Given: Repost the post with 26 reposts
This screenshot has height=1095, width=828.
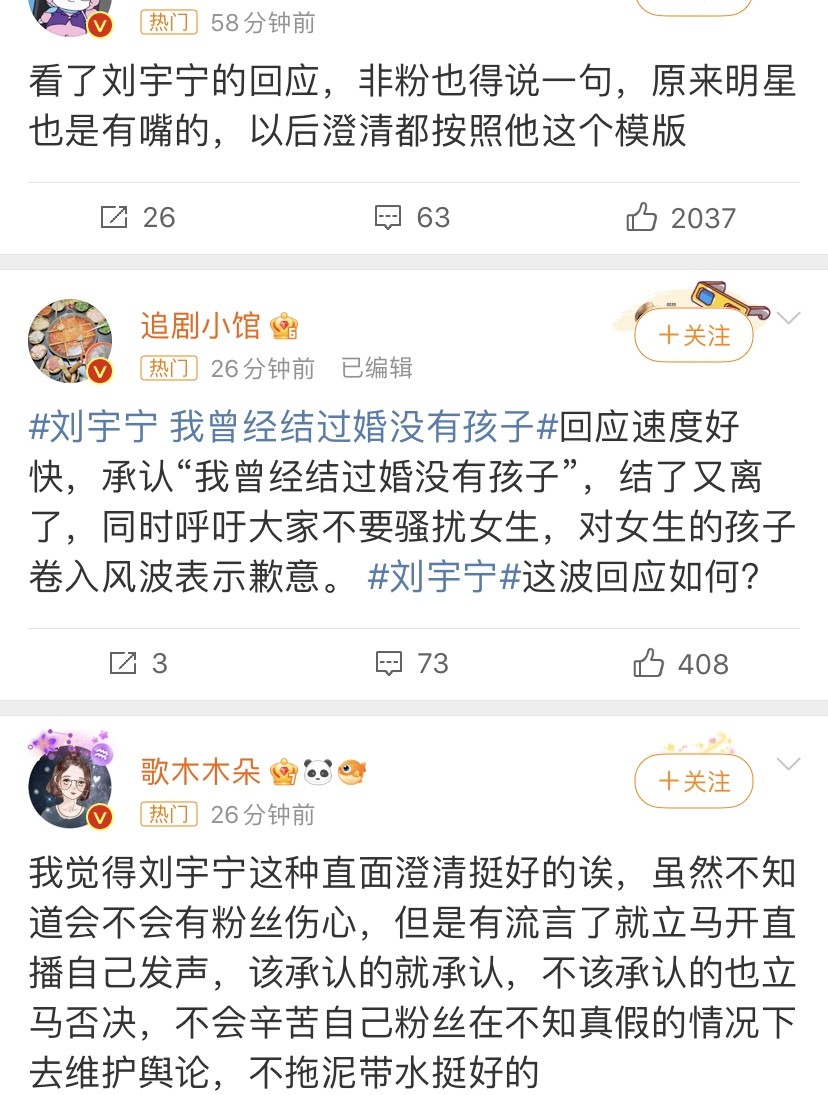Looking at the screenshot, I should [138, 217].
